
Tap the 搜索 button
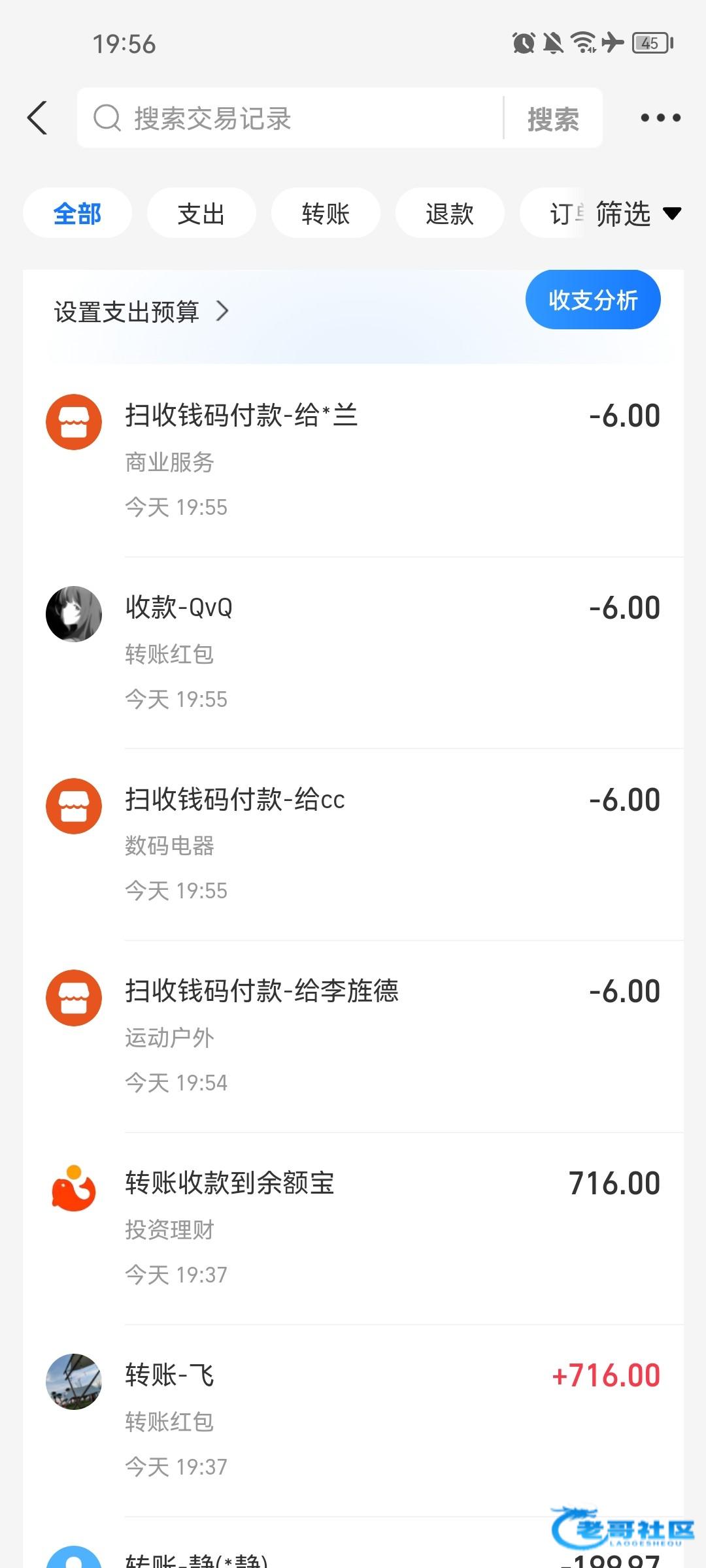click(x=553, y=119)
